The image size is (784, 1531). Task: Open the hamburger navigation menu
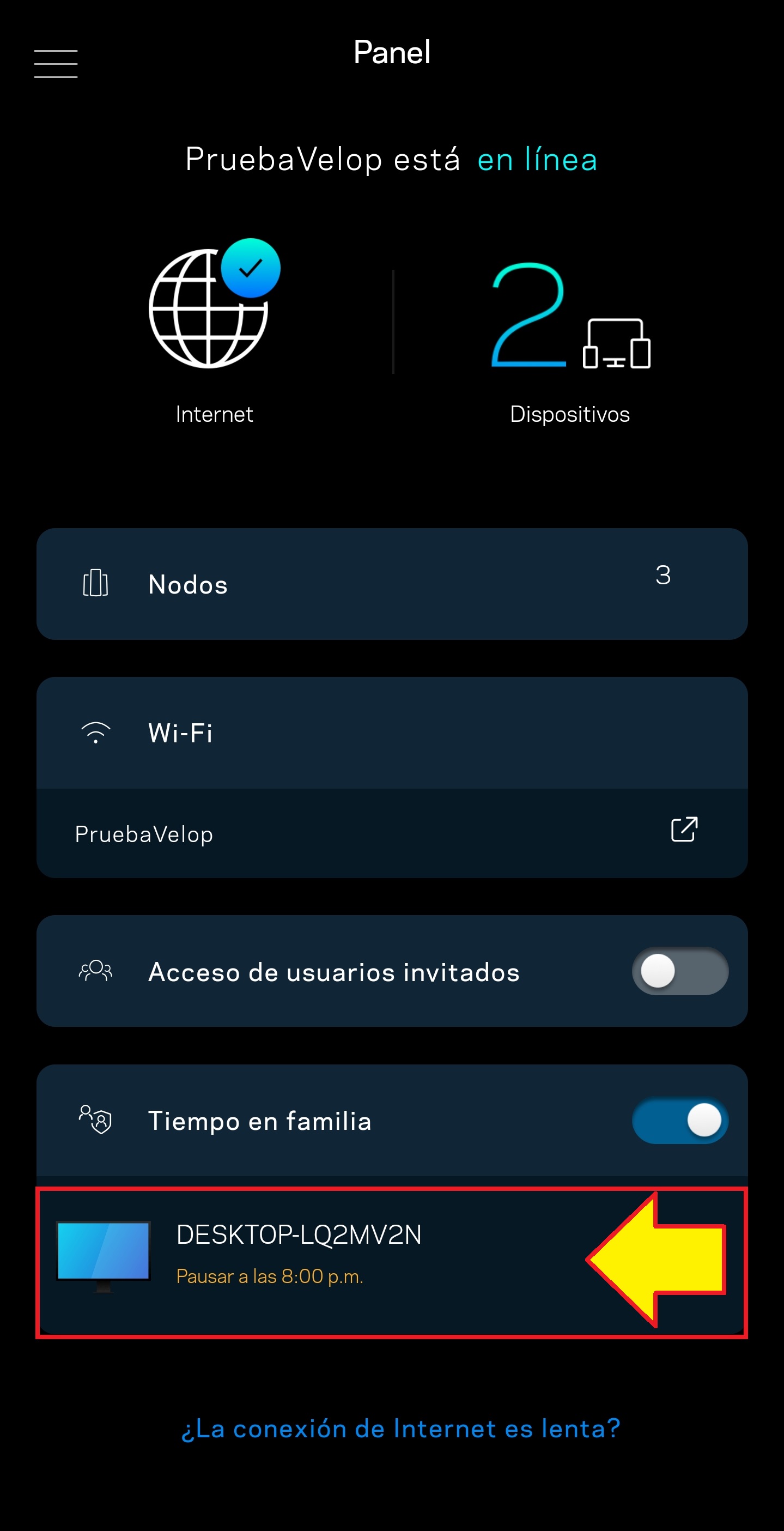click(x=55, y=64)
